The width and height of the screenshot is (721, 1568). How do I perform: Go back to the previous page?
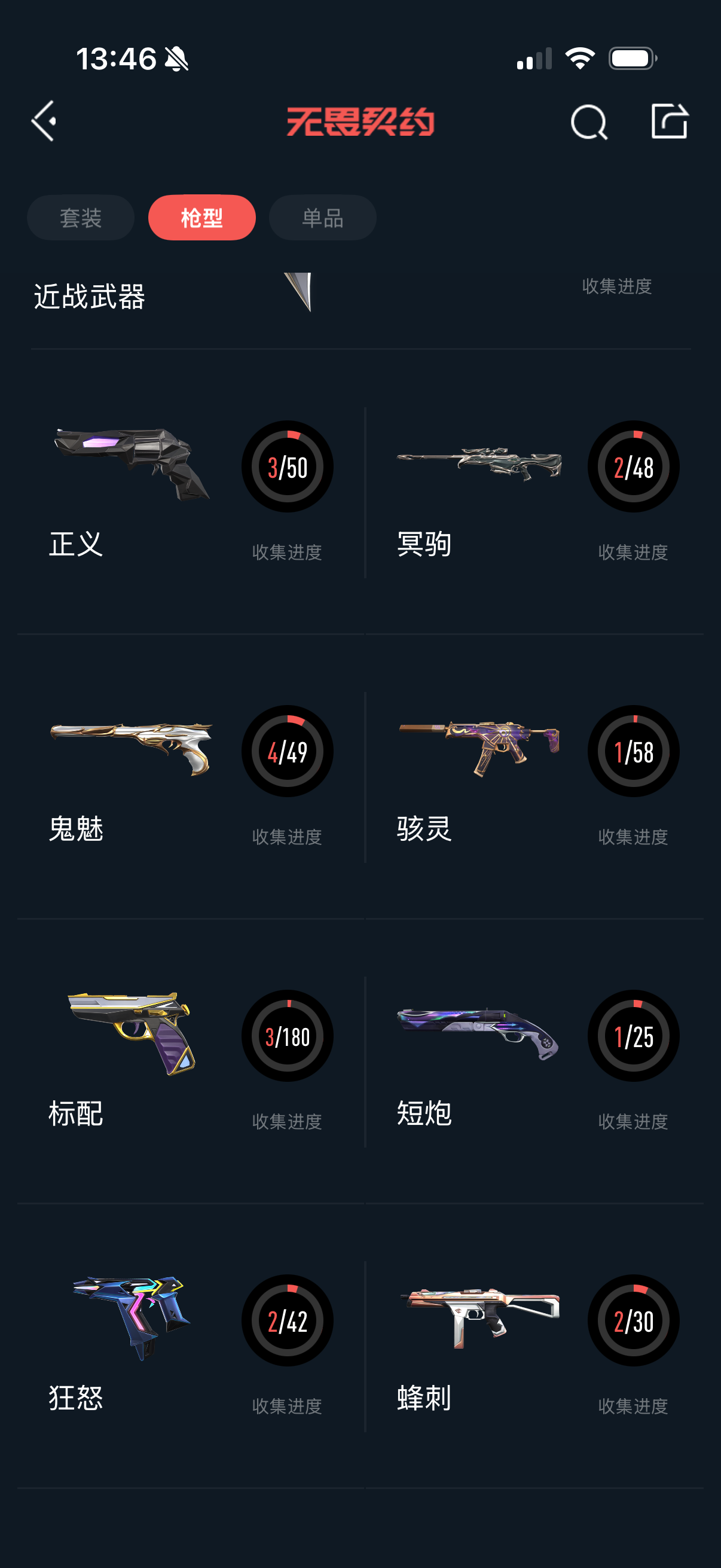pyautogui.click(x=44, y=121)
